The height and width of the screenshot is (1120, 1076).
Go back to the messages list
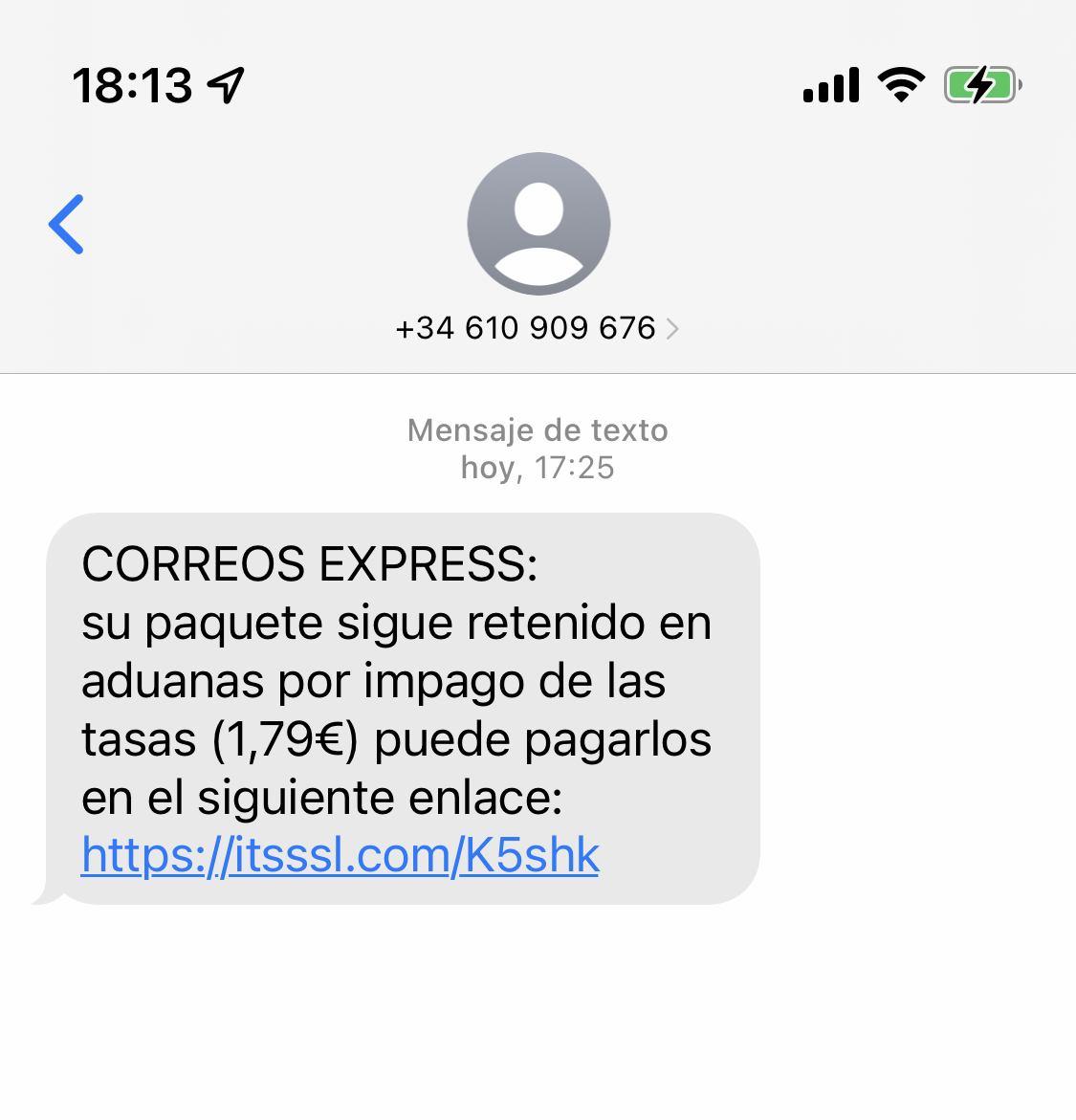pos(66,225)
